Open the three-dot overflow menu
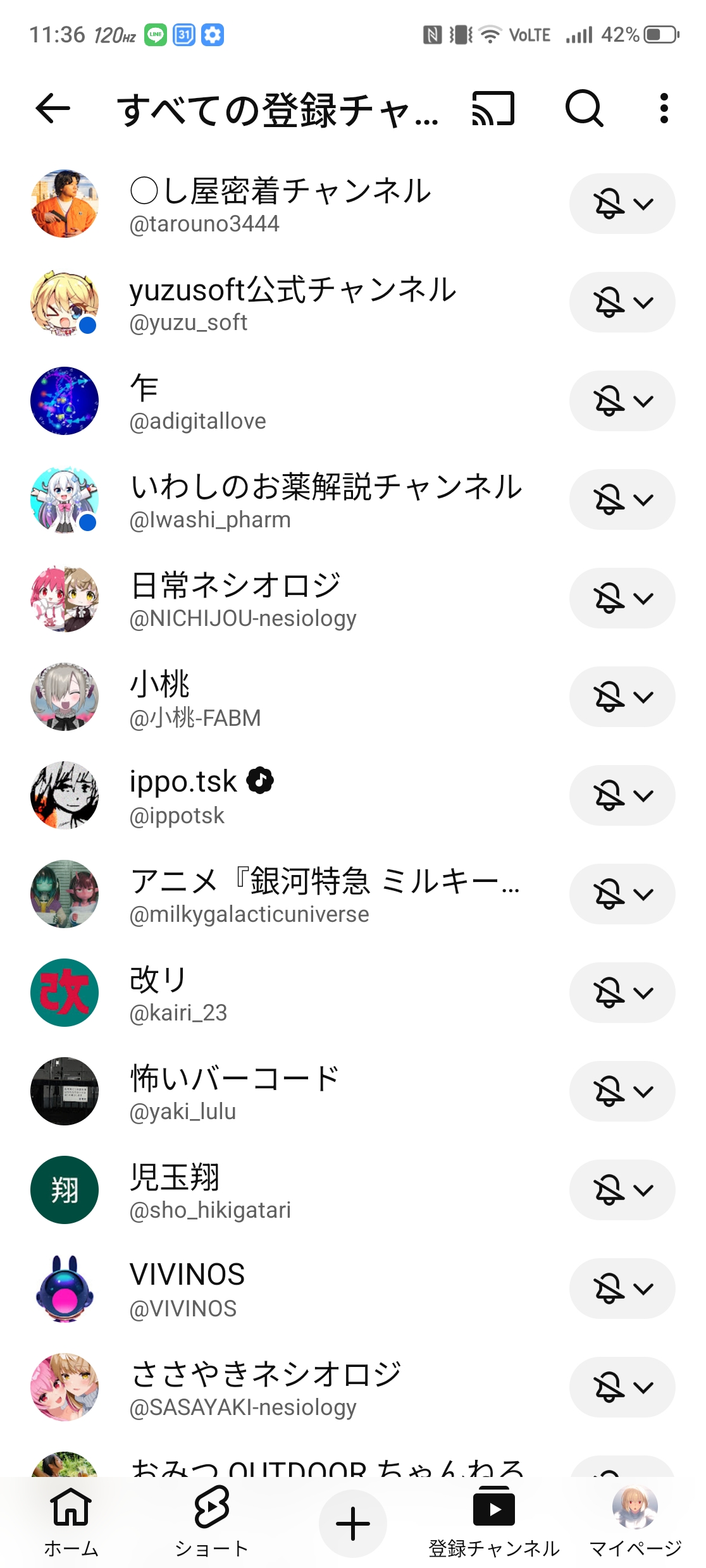The height and width of the screenshot is (1568, 706). click(664, 109)
